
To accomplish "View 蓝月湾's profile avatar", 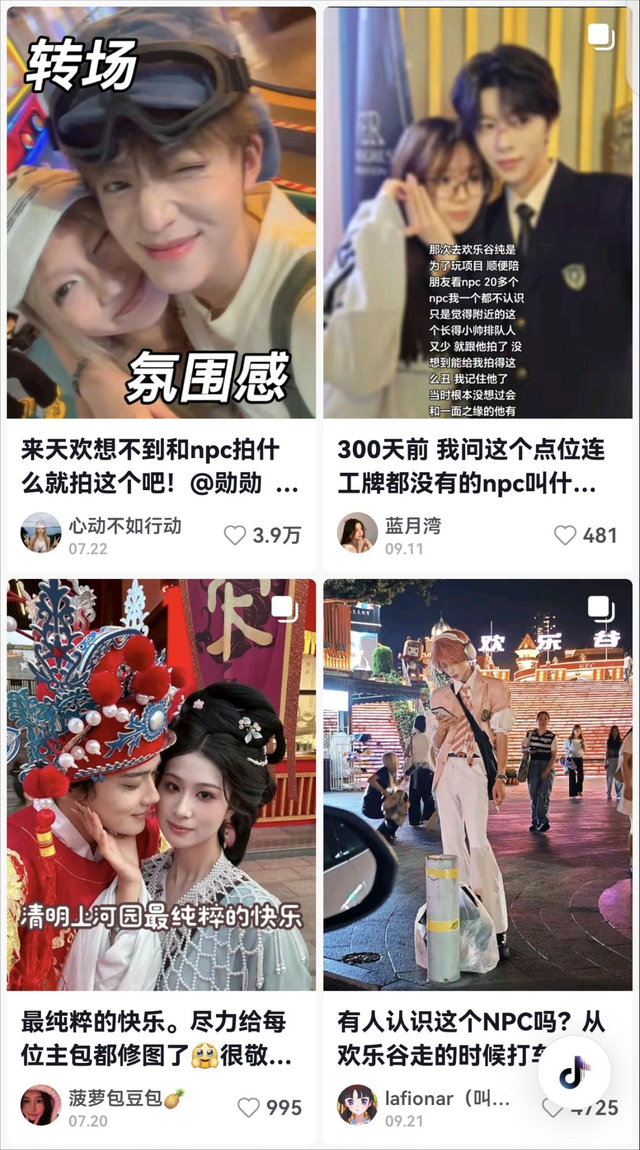I will [x=357, y=533].
